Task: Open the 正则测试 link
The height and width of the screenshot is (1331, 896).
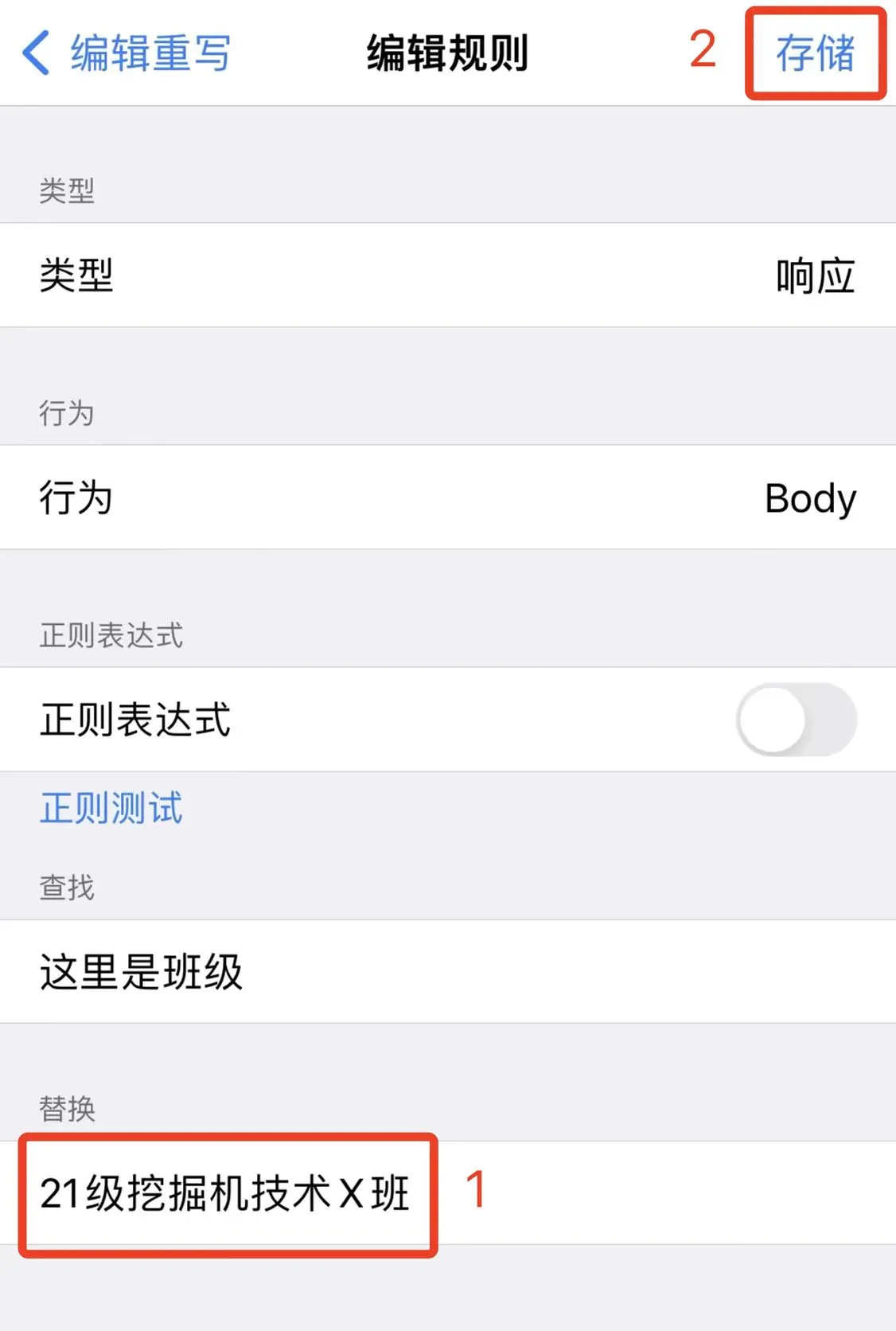Action: click(x=111, y=808)
